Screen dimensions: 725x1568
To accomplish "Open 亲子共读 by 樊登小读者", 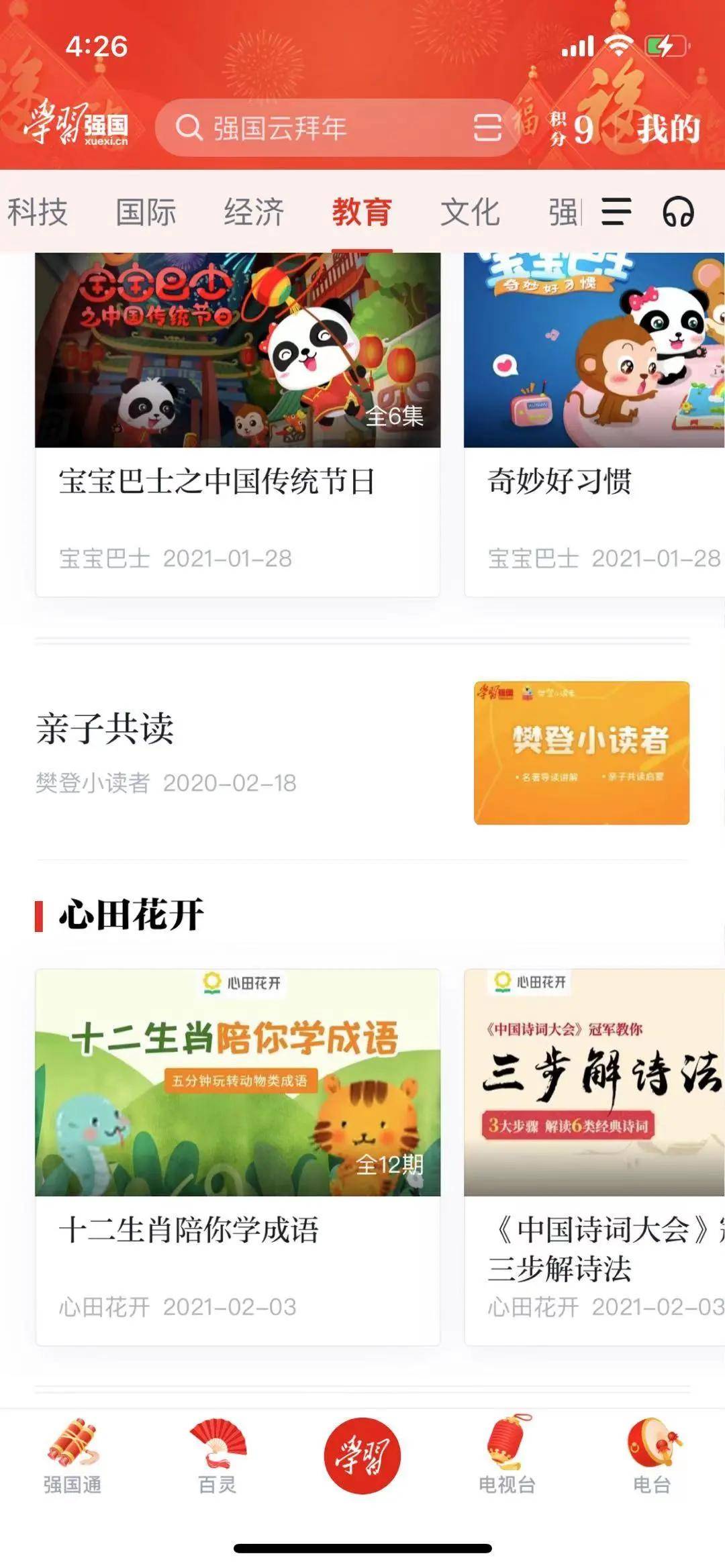I will click(x=362, y=753).
